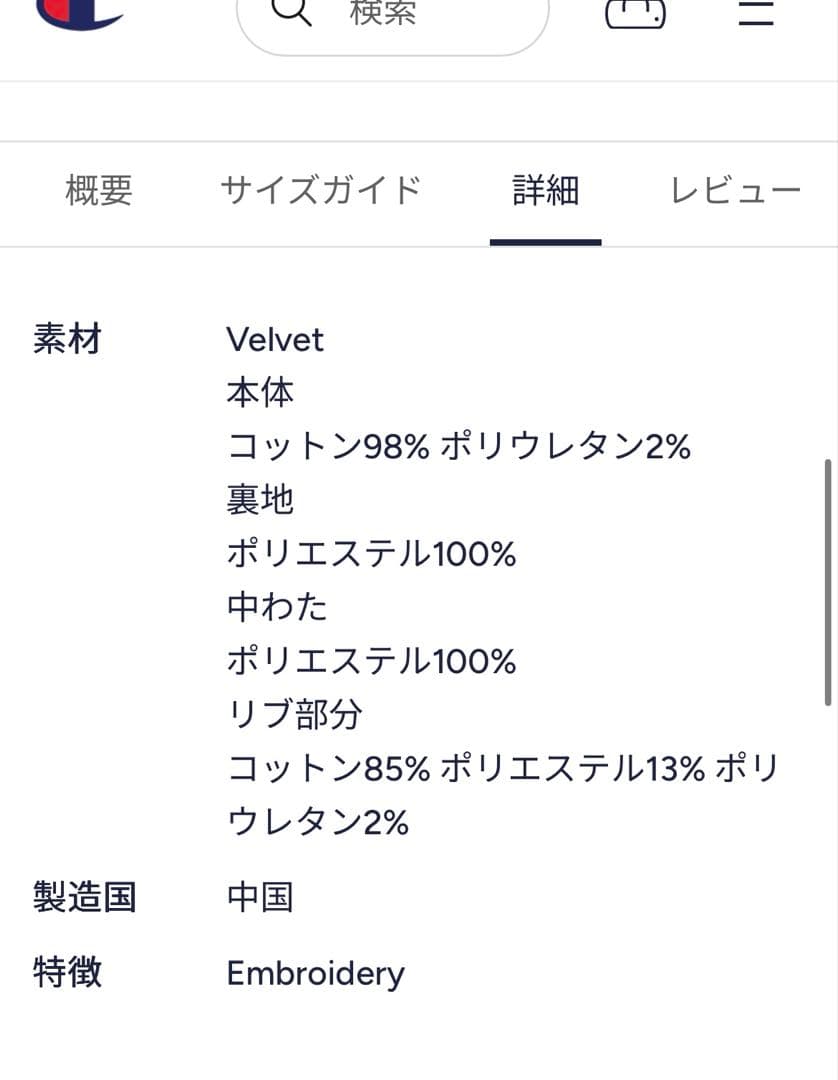Viewport: 838px width, 1080px height.
Task: Select the 詳細 tab
Action: pos(545,191)
